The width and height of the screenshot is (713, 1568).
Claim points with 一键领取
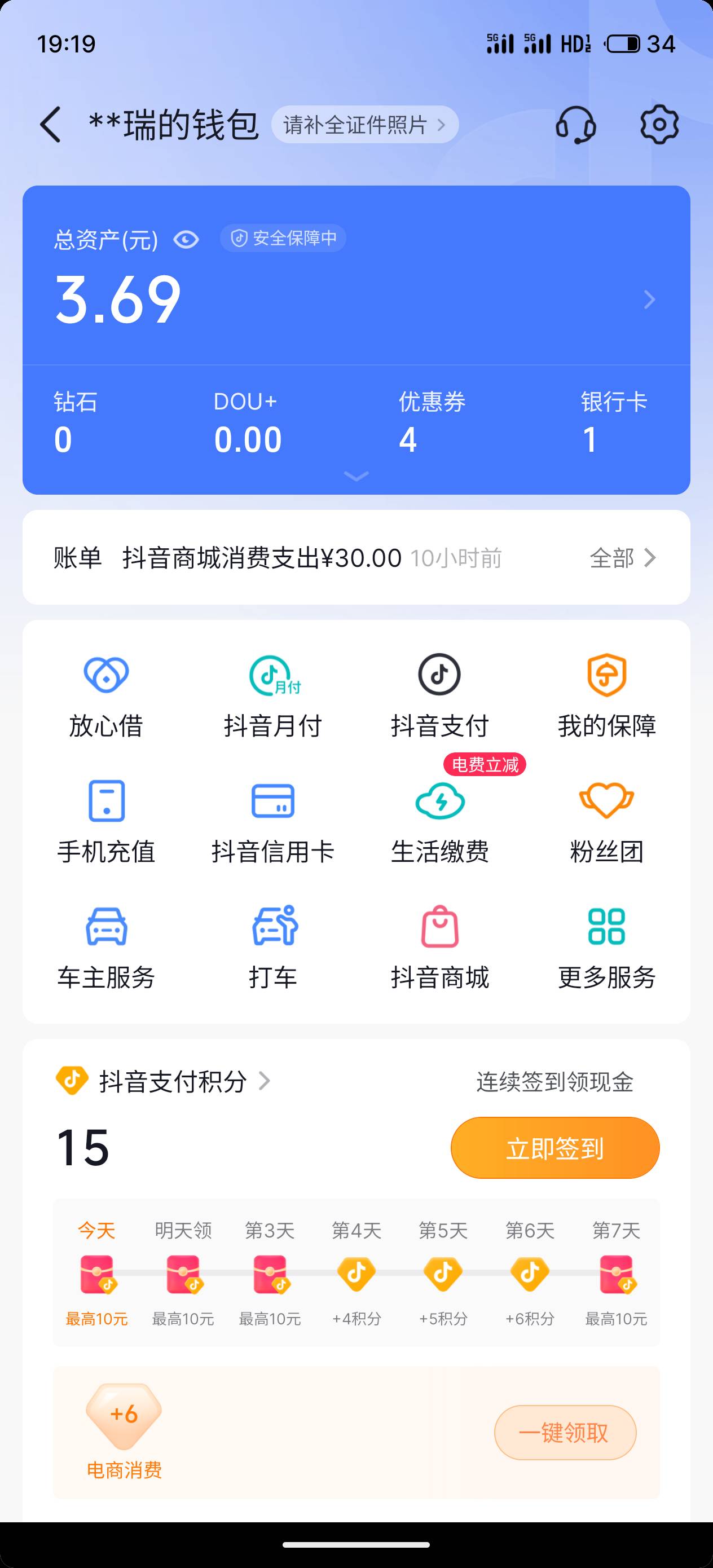point(565,1432)
